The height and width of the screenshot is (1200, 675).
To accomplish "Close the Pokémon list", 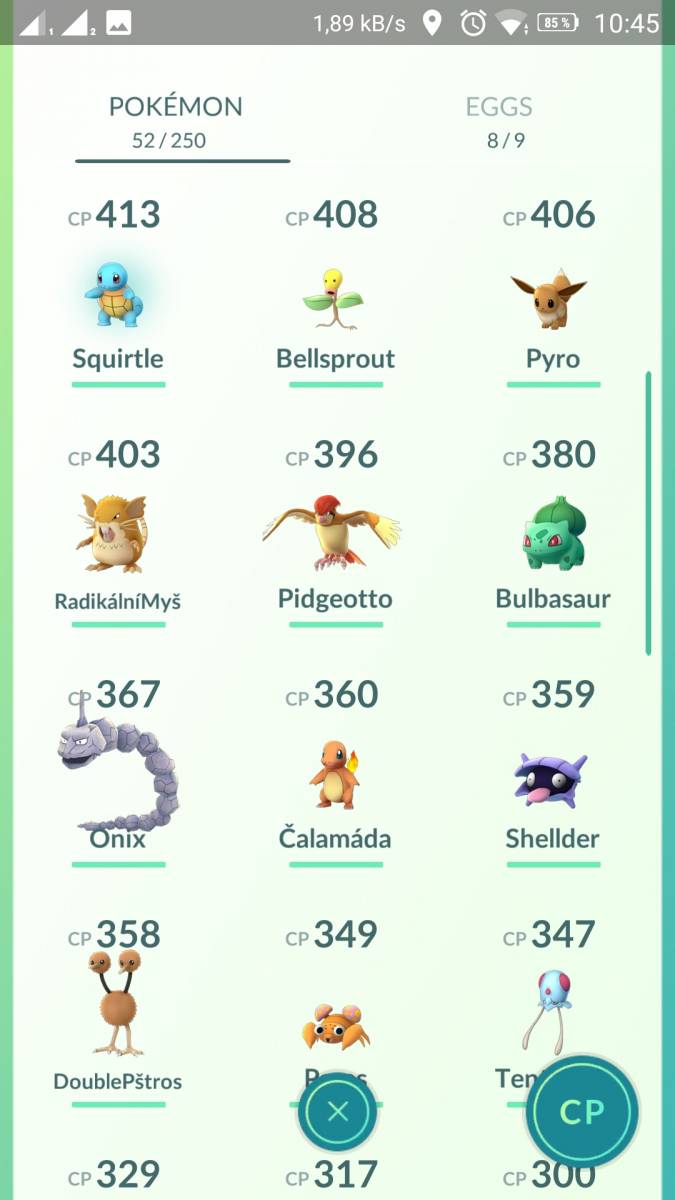I will 338,1111.
